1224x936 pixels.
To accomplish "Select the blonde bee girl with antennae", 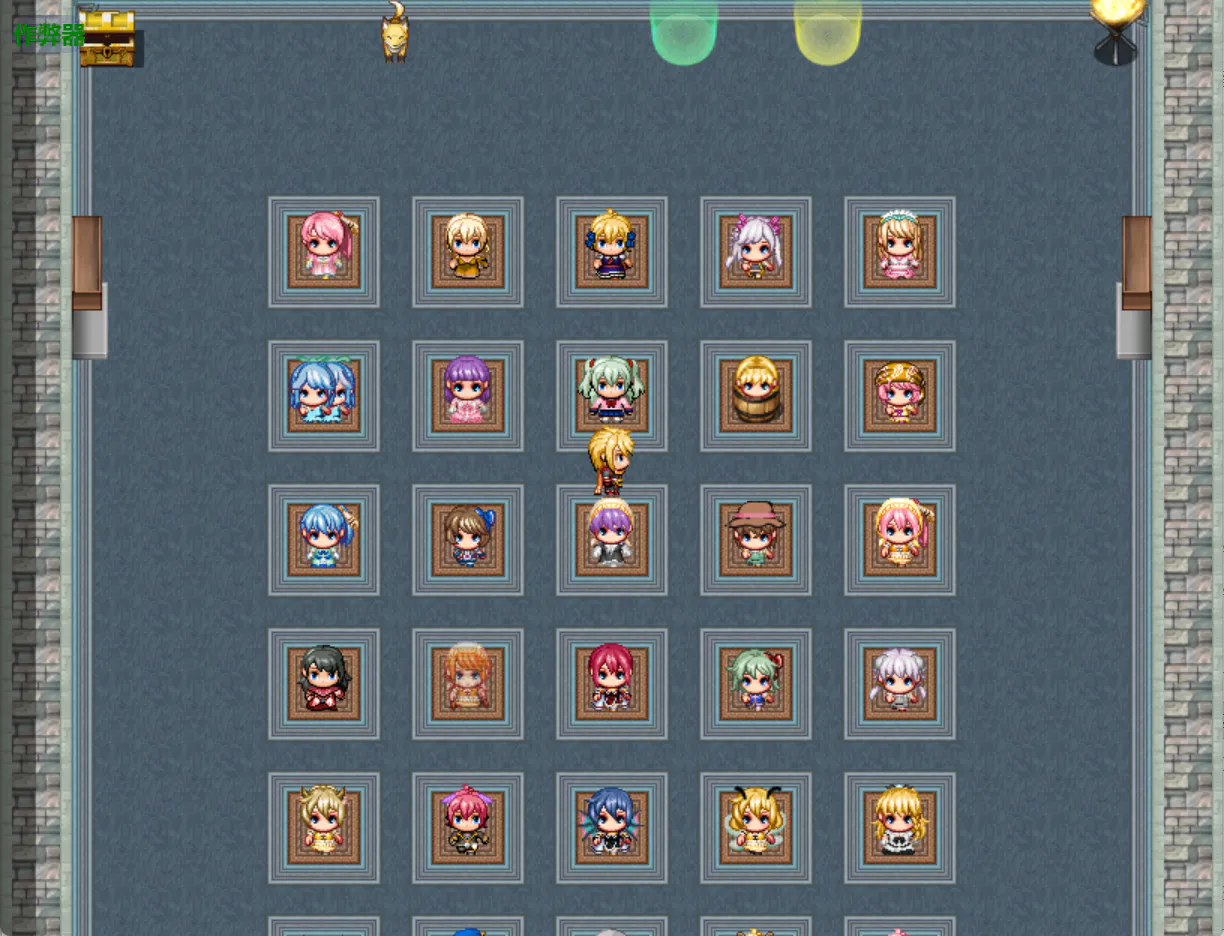I will click(x=756, y=823).
